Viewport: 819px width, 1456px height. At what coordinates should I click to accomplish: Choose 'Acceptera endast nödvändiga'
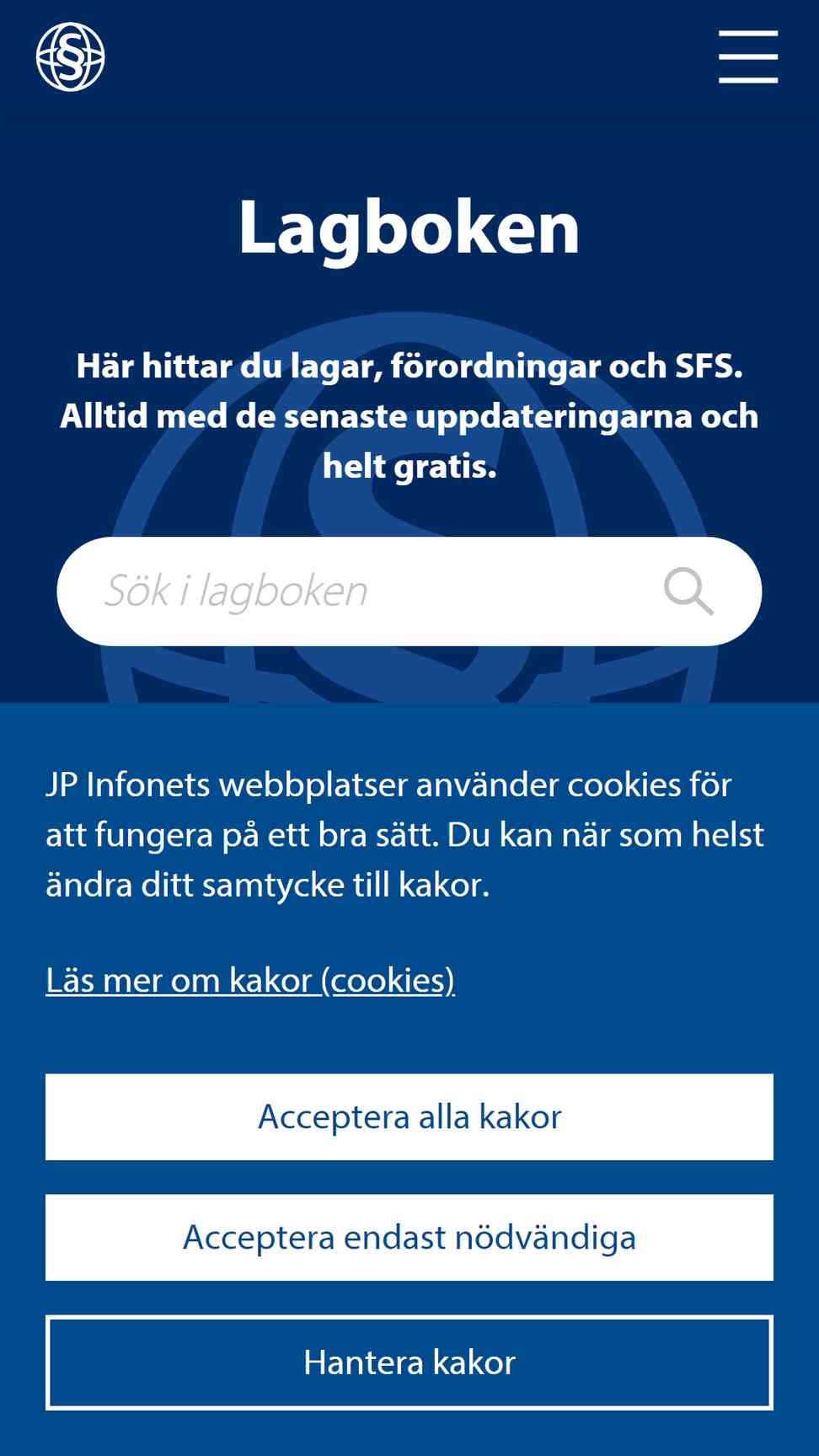pyautogui.click(x=409, y=1237)
